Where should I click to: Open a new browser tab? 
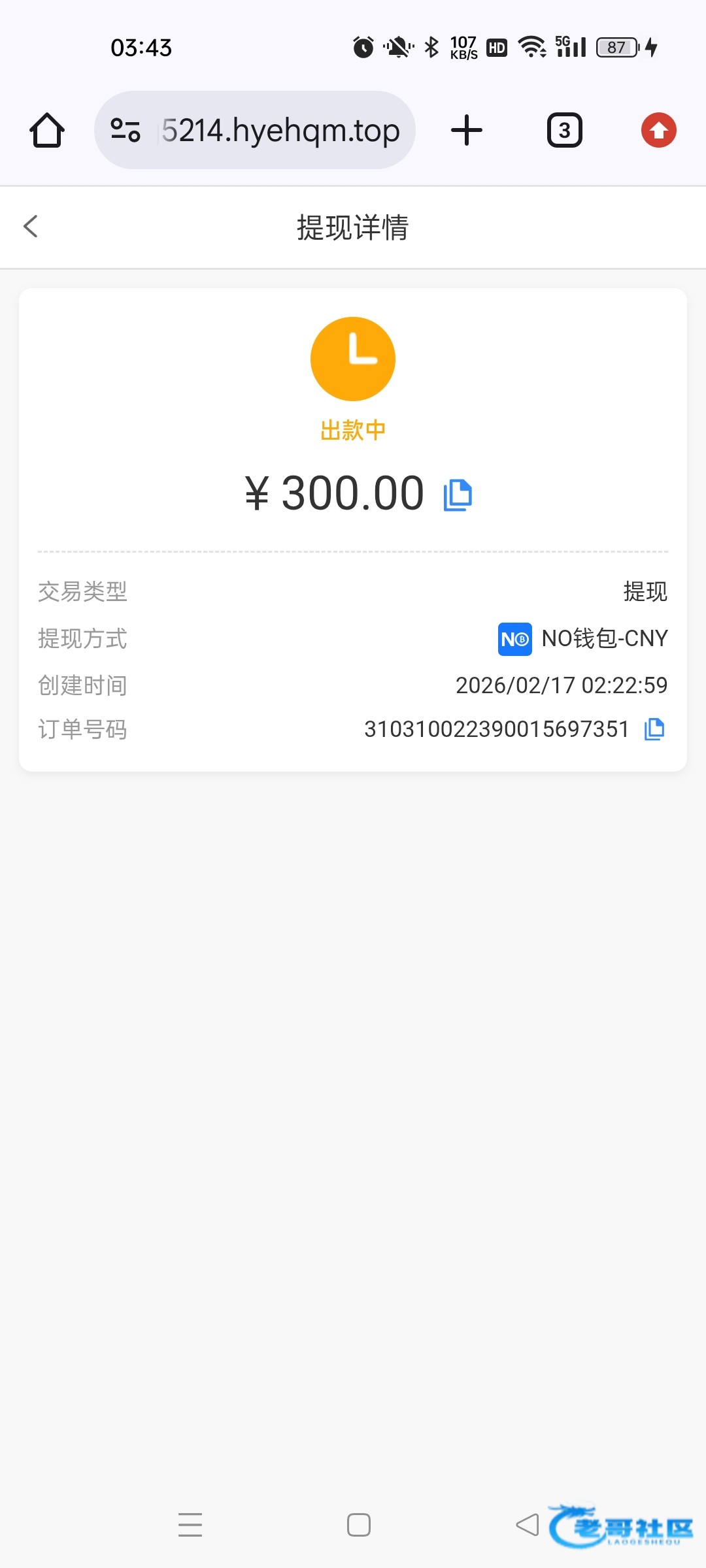[467, 131]
